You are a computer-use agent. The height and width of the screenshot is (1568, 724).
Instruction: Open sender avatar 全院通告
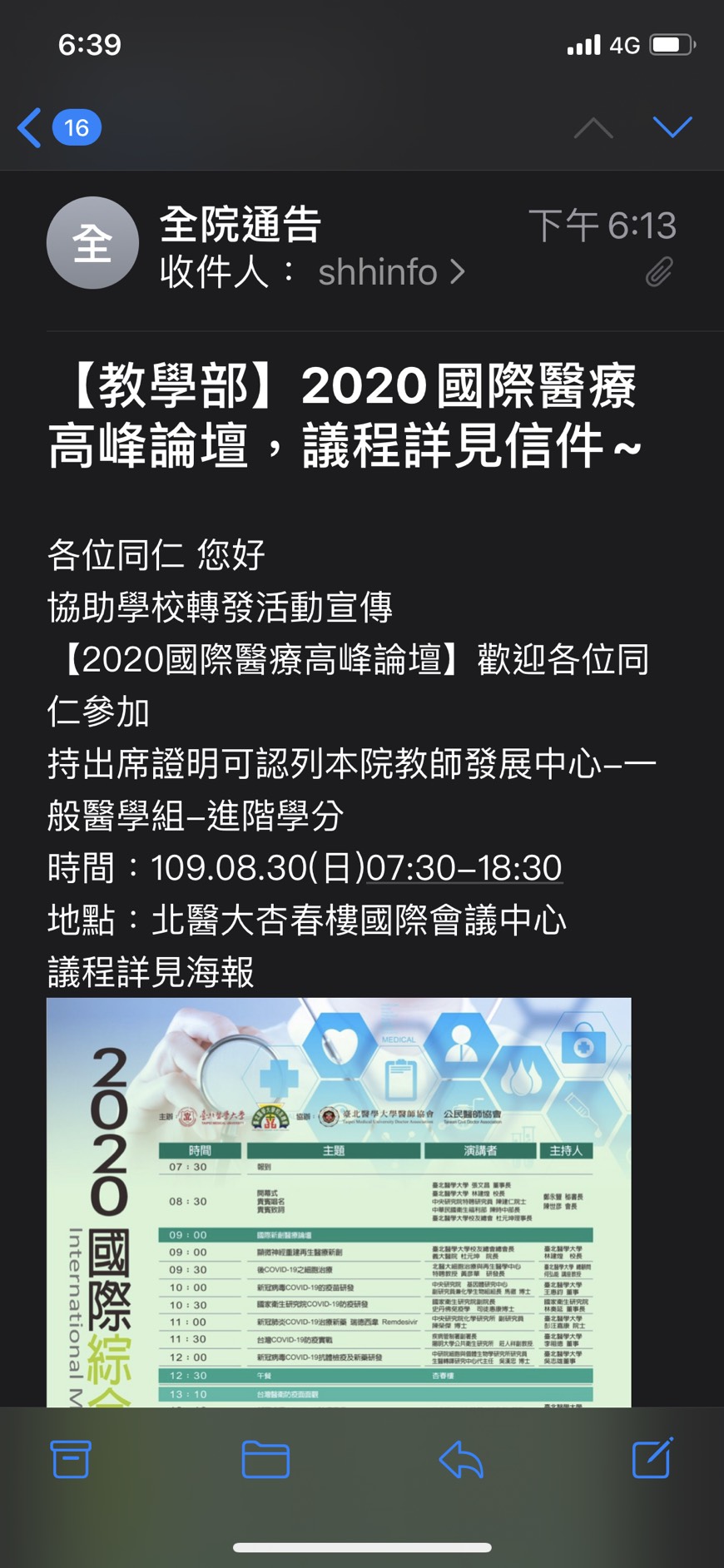[92, 243]
